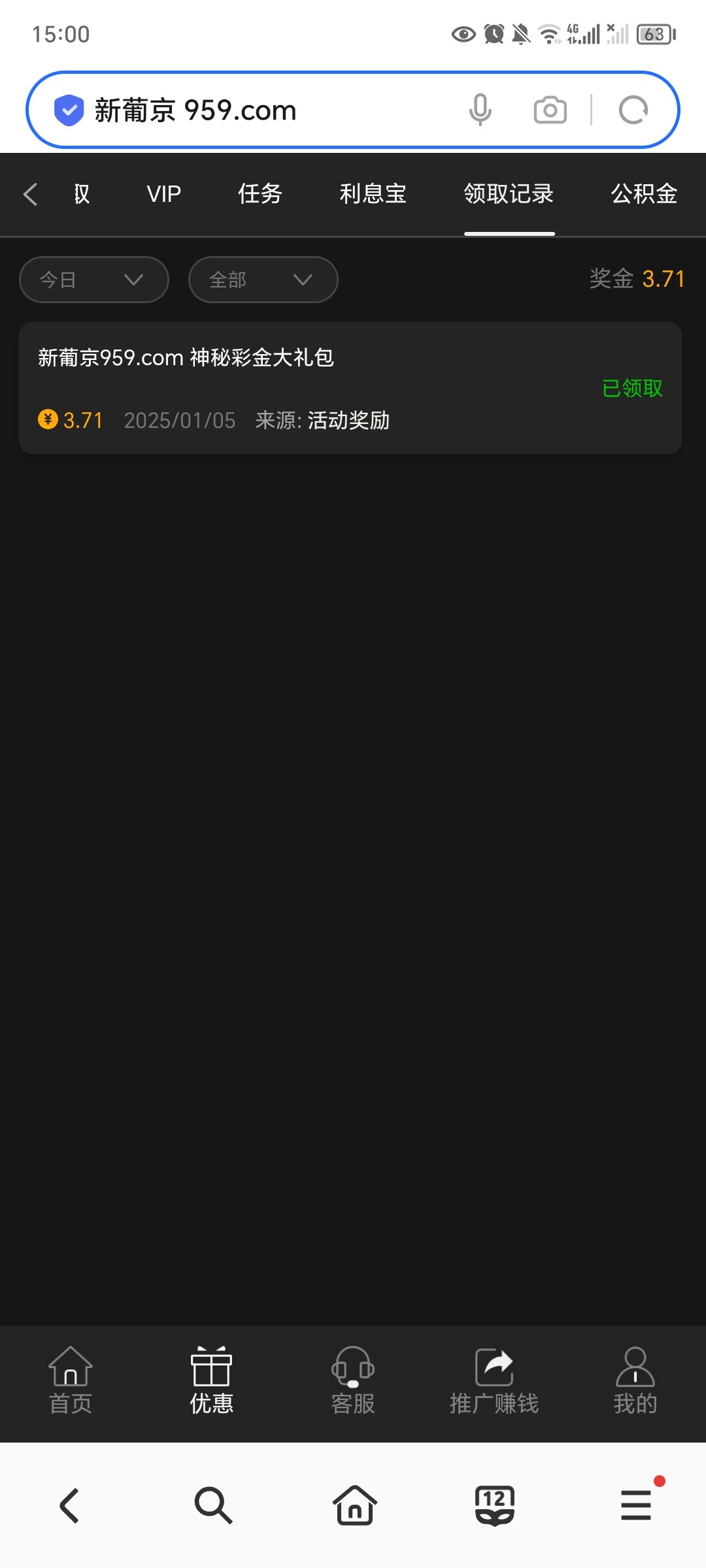Open the browser hamburger menu
The height and width of the screenshot is (1568, 706).
coord(636,1505)
